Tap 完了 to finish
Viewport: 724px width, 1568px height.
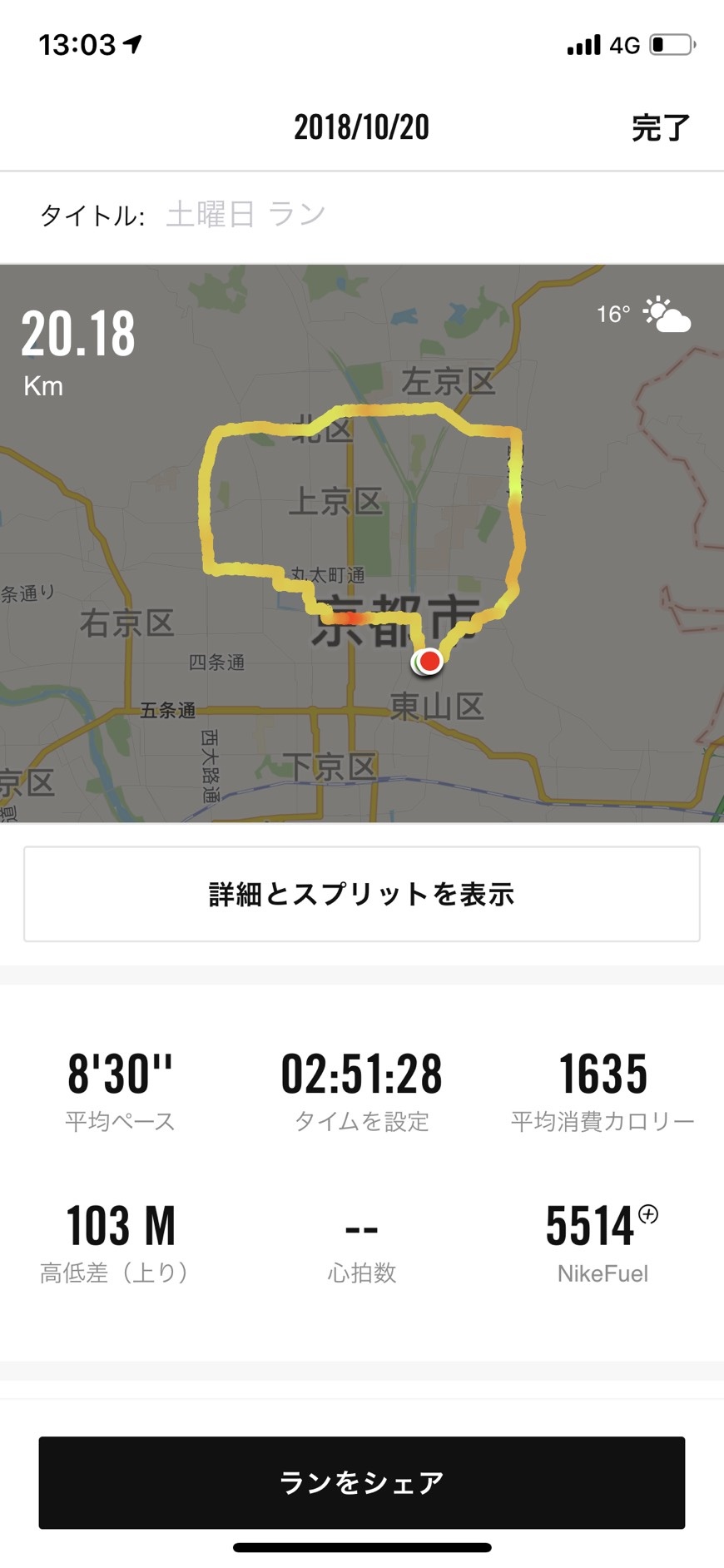660,128
